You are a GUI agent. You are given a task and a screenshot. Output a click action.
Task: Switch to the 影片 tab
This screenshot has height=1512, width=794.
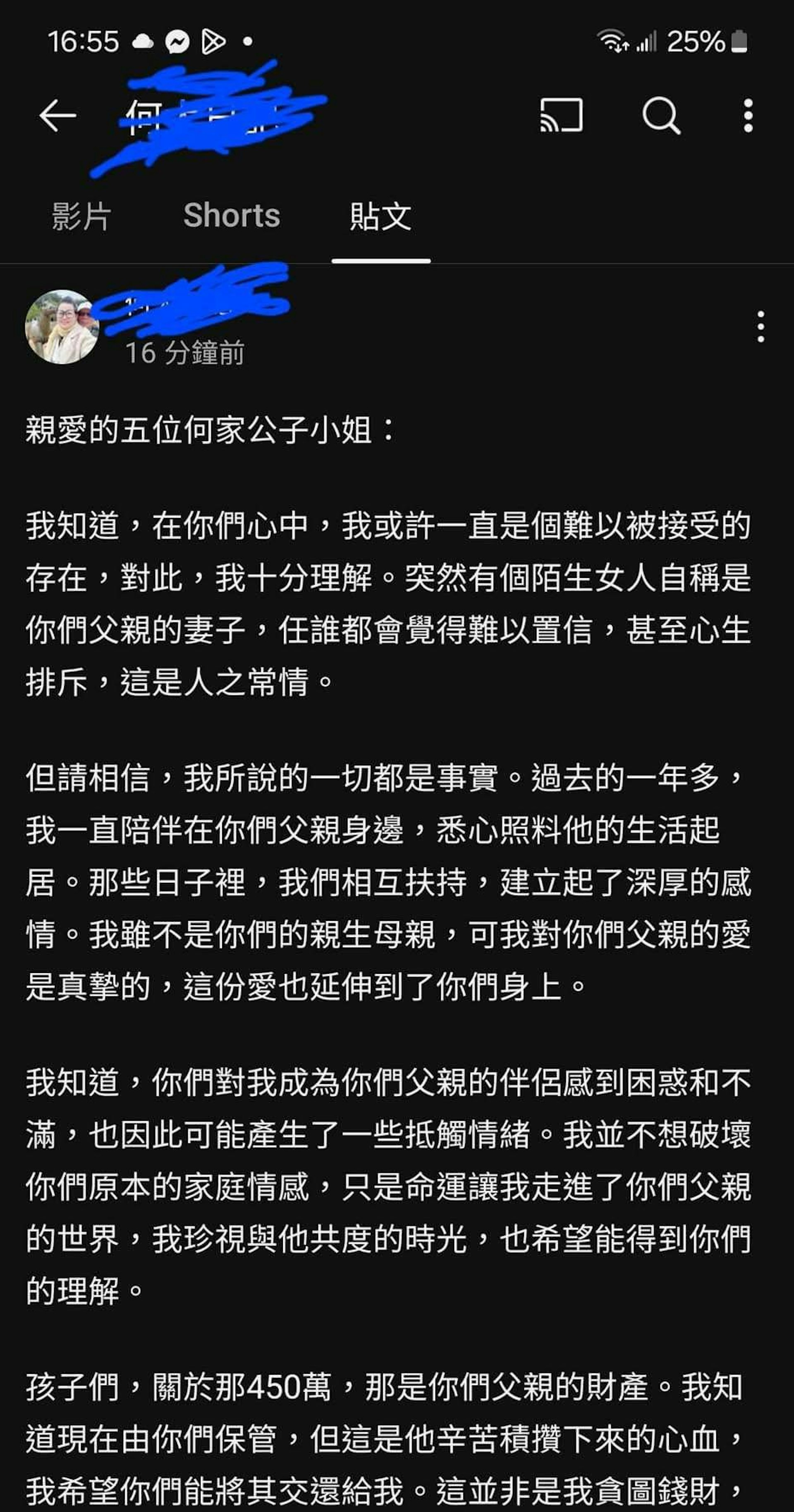point(81,216)
